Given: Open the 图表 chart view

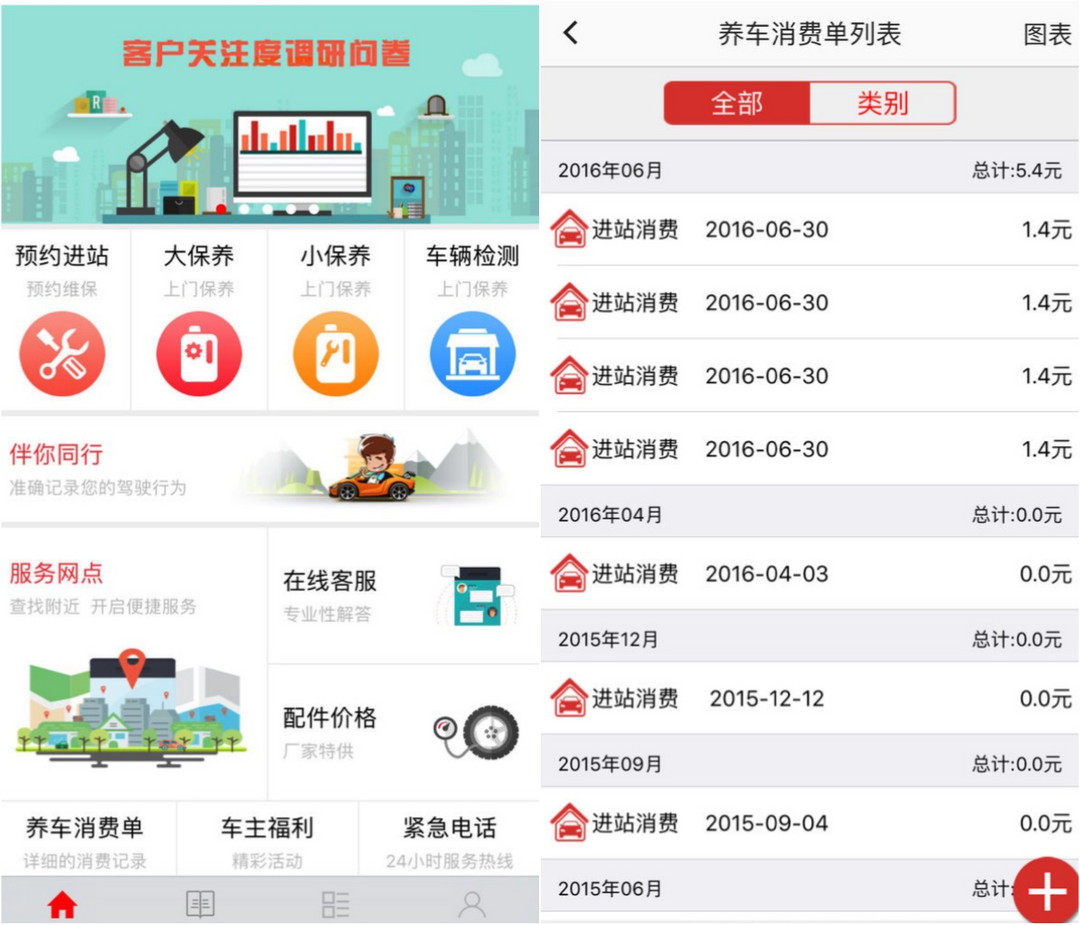Looking at the screenshot, I should coord(1046,34).
